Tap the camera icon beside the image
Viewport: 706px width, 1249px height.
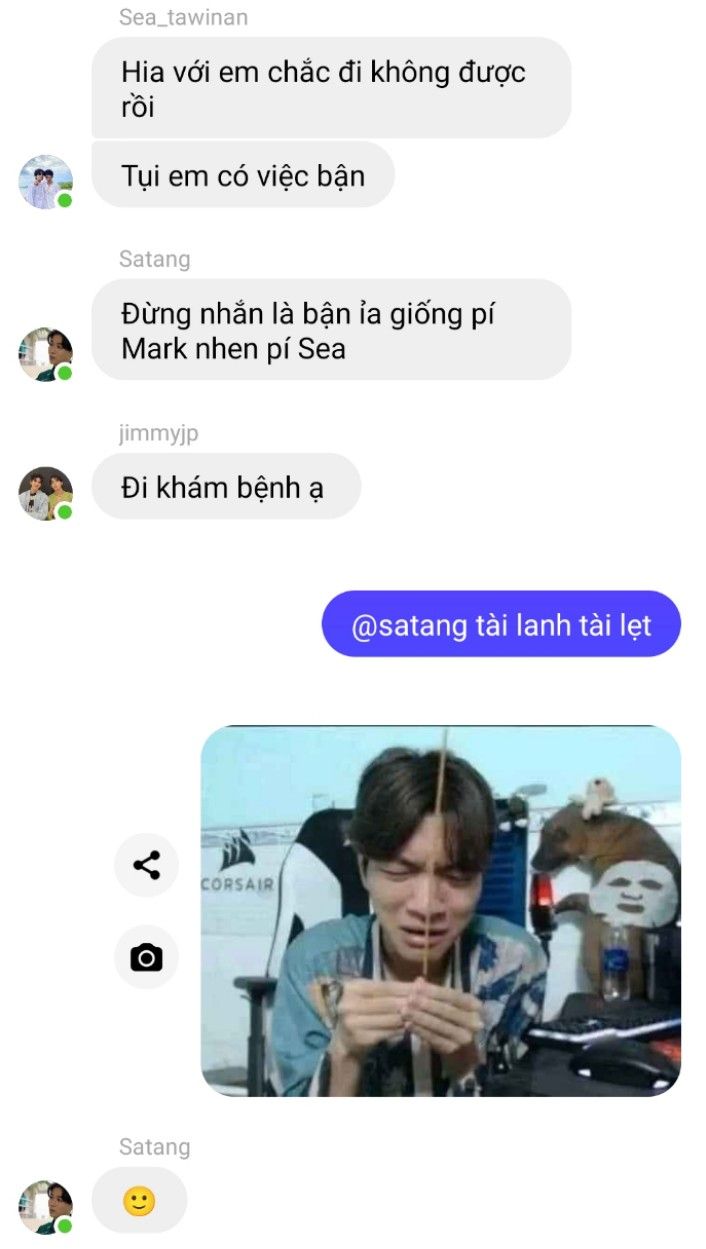tap(146, 958)
